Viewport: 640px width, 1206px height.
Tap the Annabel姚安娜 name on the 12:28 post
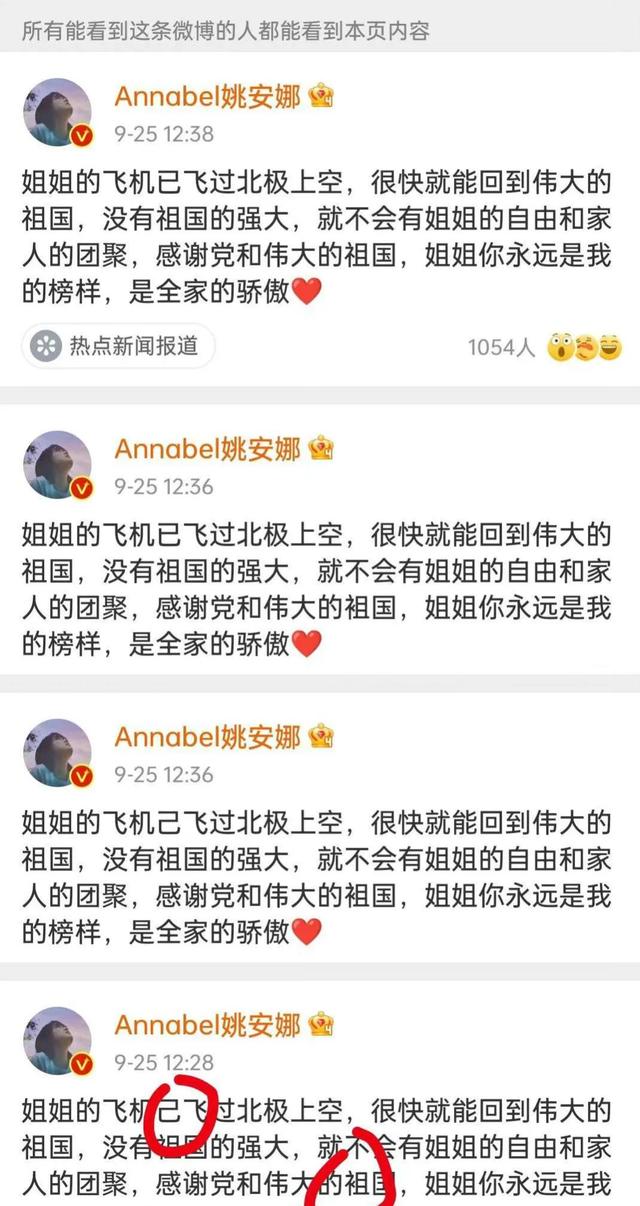pos(207,1024)
